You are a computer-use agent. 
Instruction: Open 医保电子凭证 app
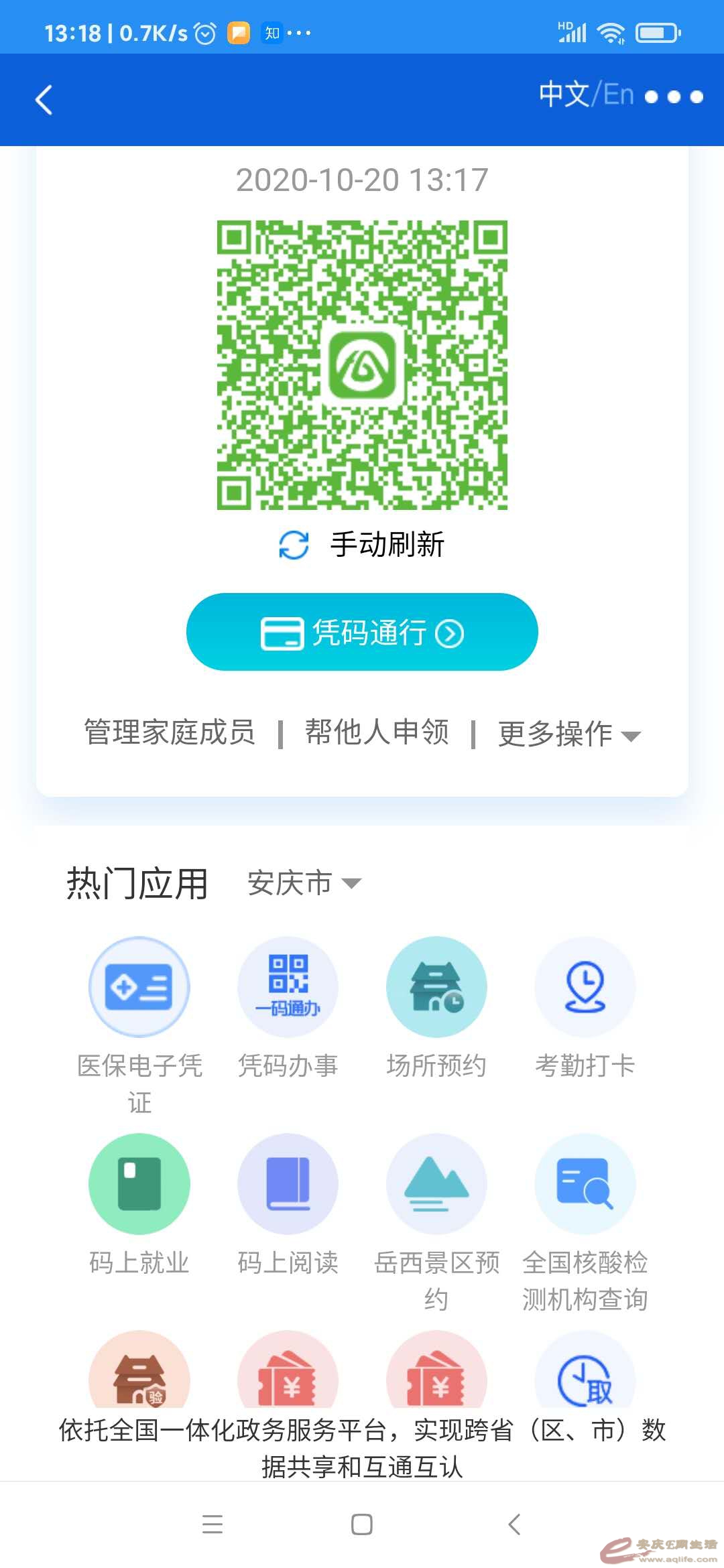[x=139, y=987]
